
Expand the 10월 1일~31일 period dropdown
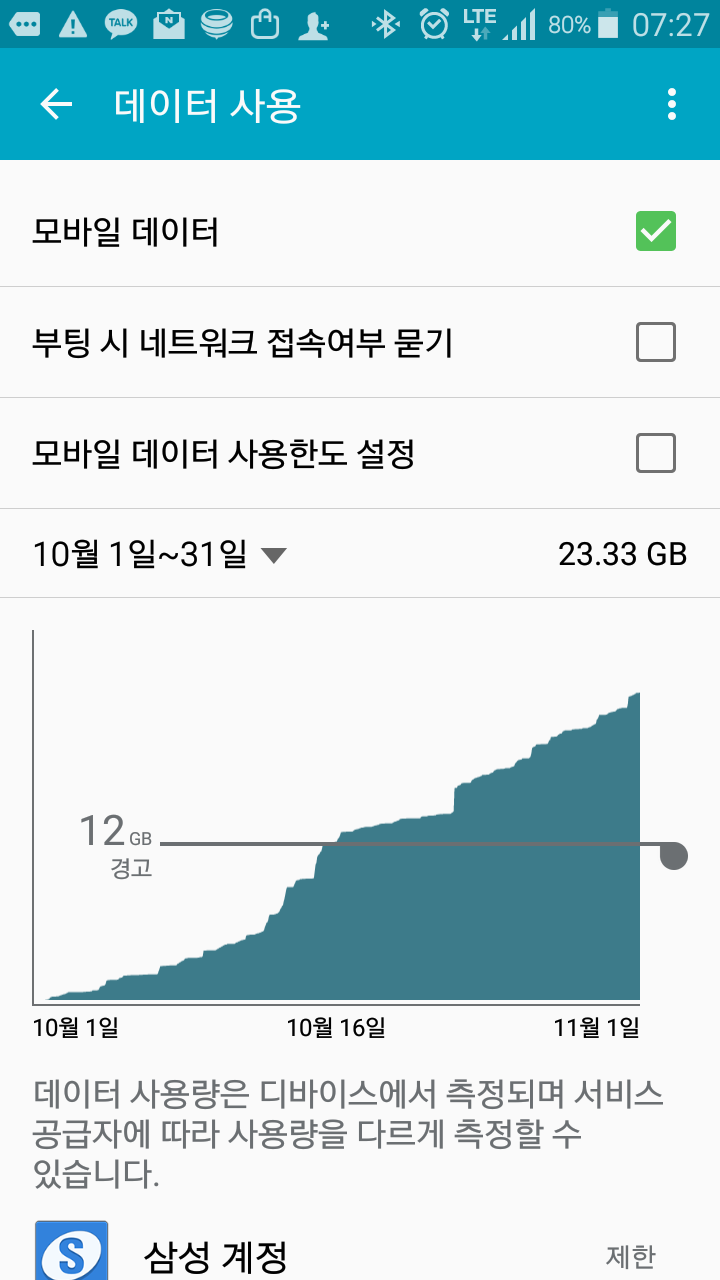tap(160, 554)
